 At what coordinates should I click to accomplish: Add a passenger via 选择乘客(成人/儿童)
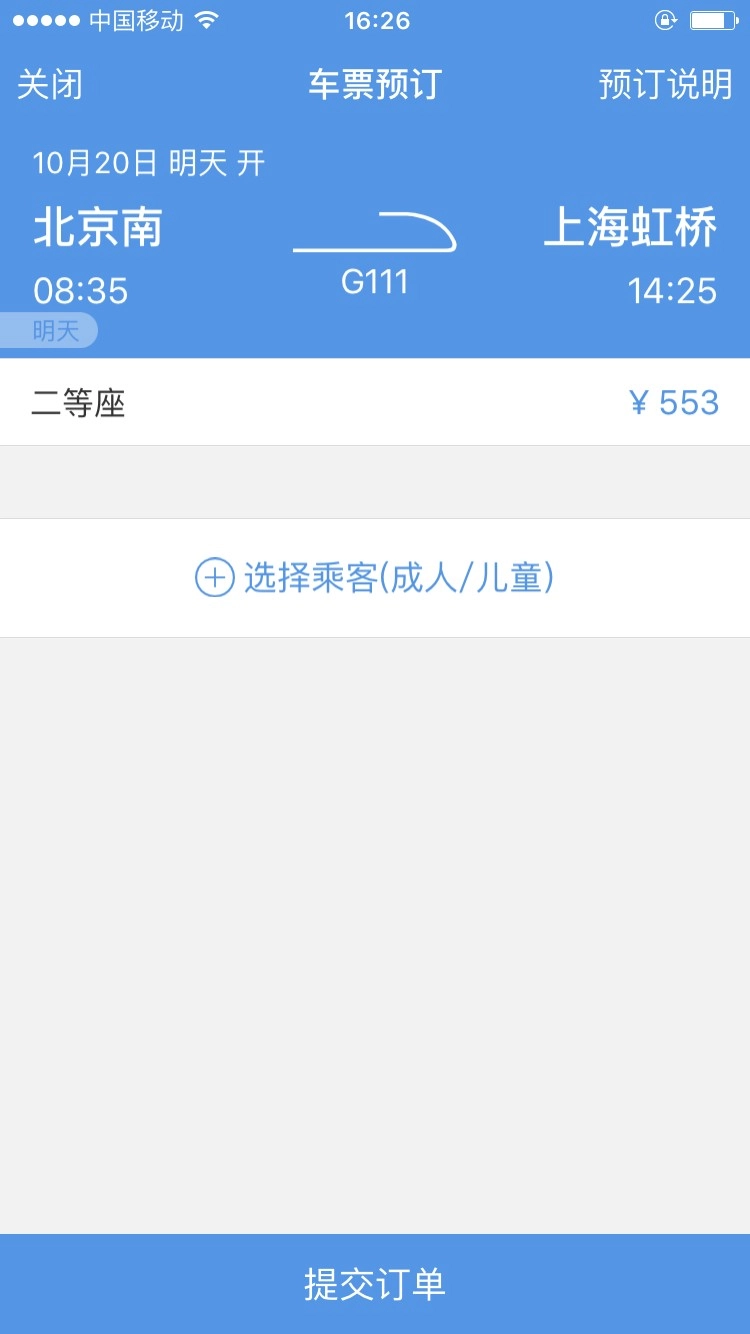[x=375, y=578]
